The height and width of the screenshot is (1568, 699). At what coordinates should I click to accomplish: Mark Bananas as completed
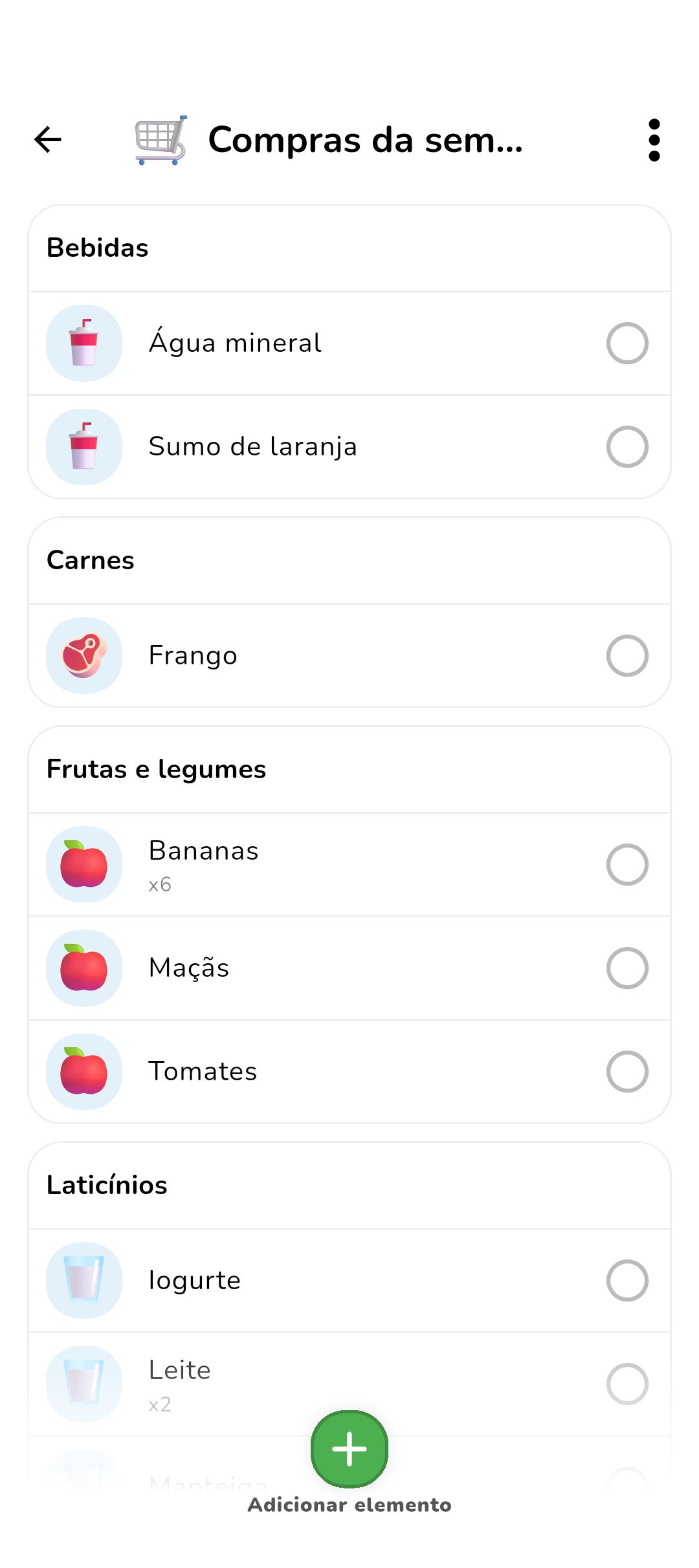pyautogui.click(x=627, y=864)
